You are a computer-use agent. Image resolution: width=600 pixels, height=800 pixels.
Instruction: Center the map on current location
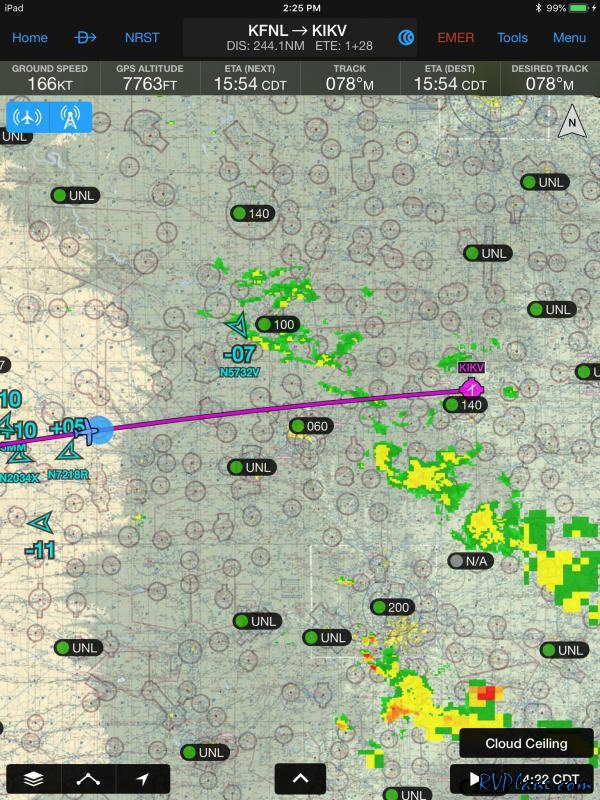143,779
